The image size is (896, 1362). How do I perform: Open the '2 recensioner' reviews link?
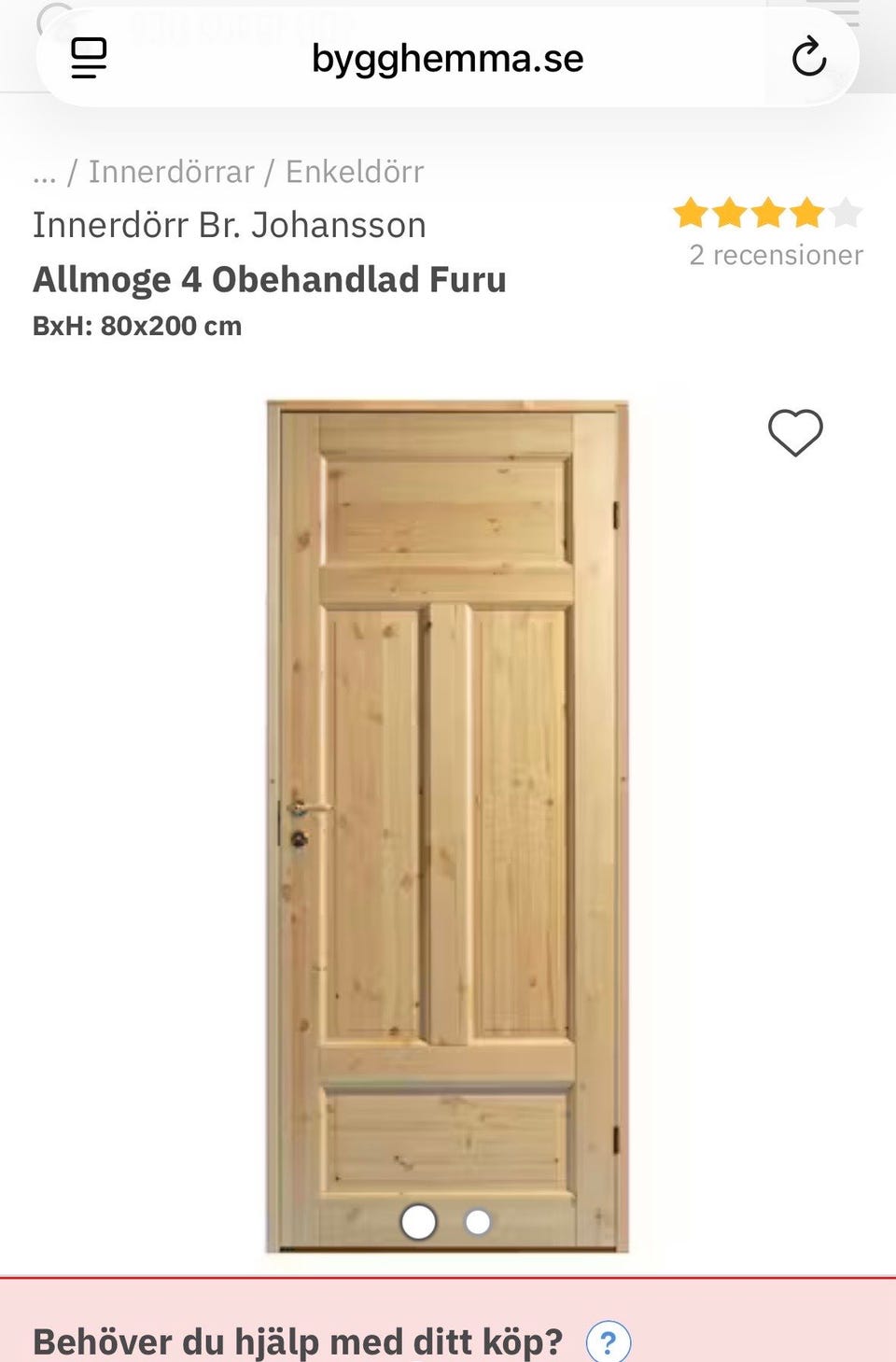(x=776, y=255)
